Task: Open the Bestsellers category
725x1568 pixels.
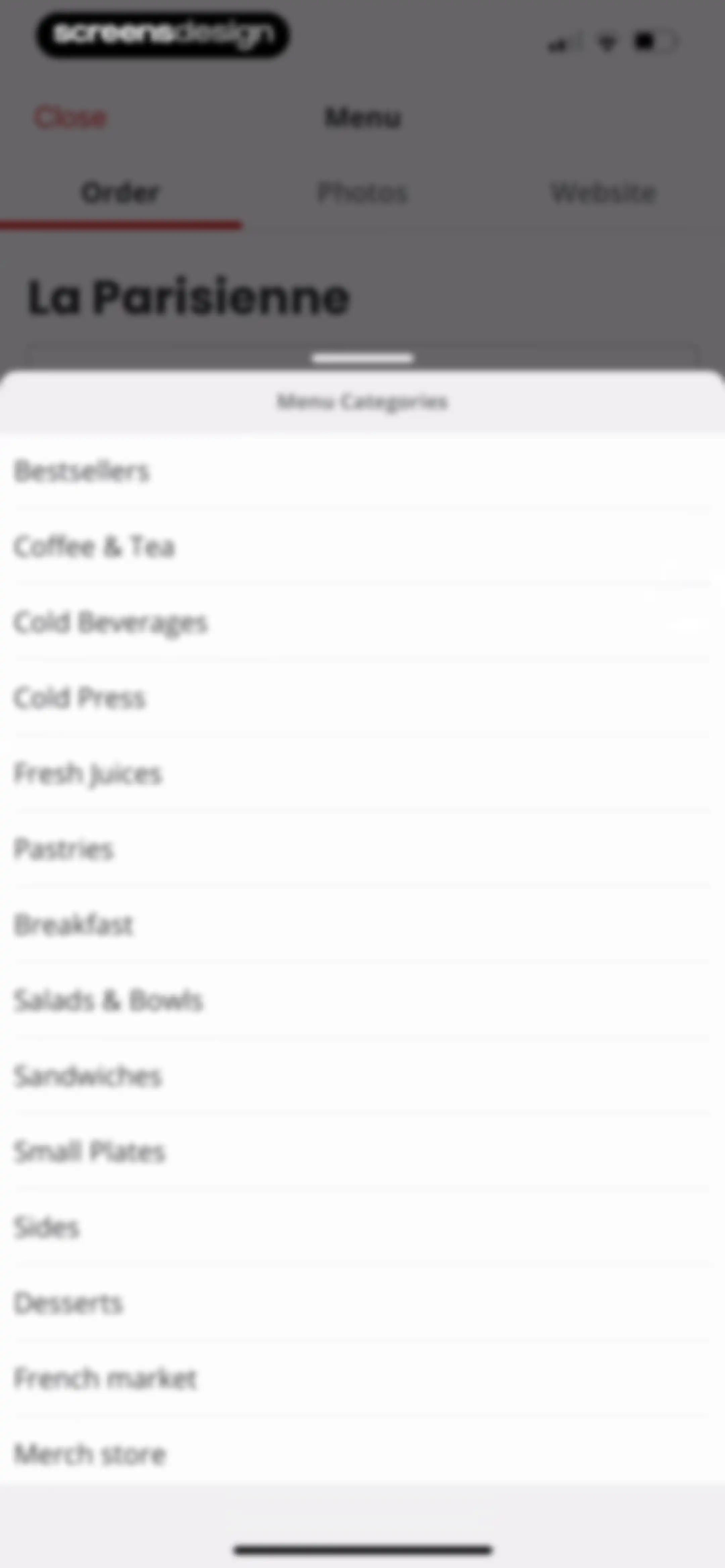Action: click(362, 472)
